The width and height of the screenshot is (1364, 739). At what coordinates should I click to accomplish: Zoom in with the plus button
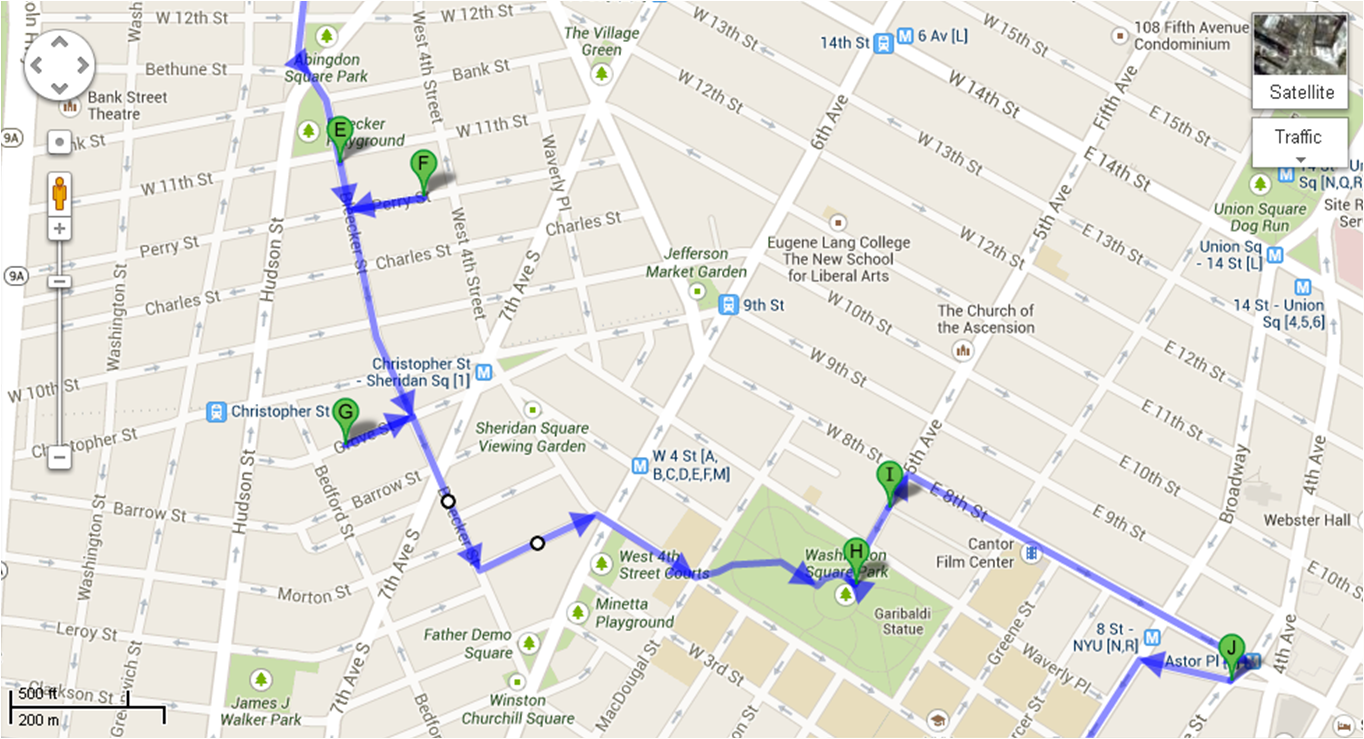click(x=60, y=229)
